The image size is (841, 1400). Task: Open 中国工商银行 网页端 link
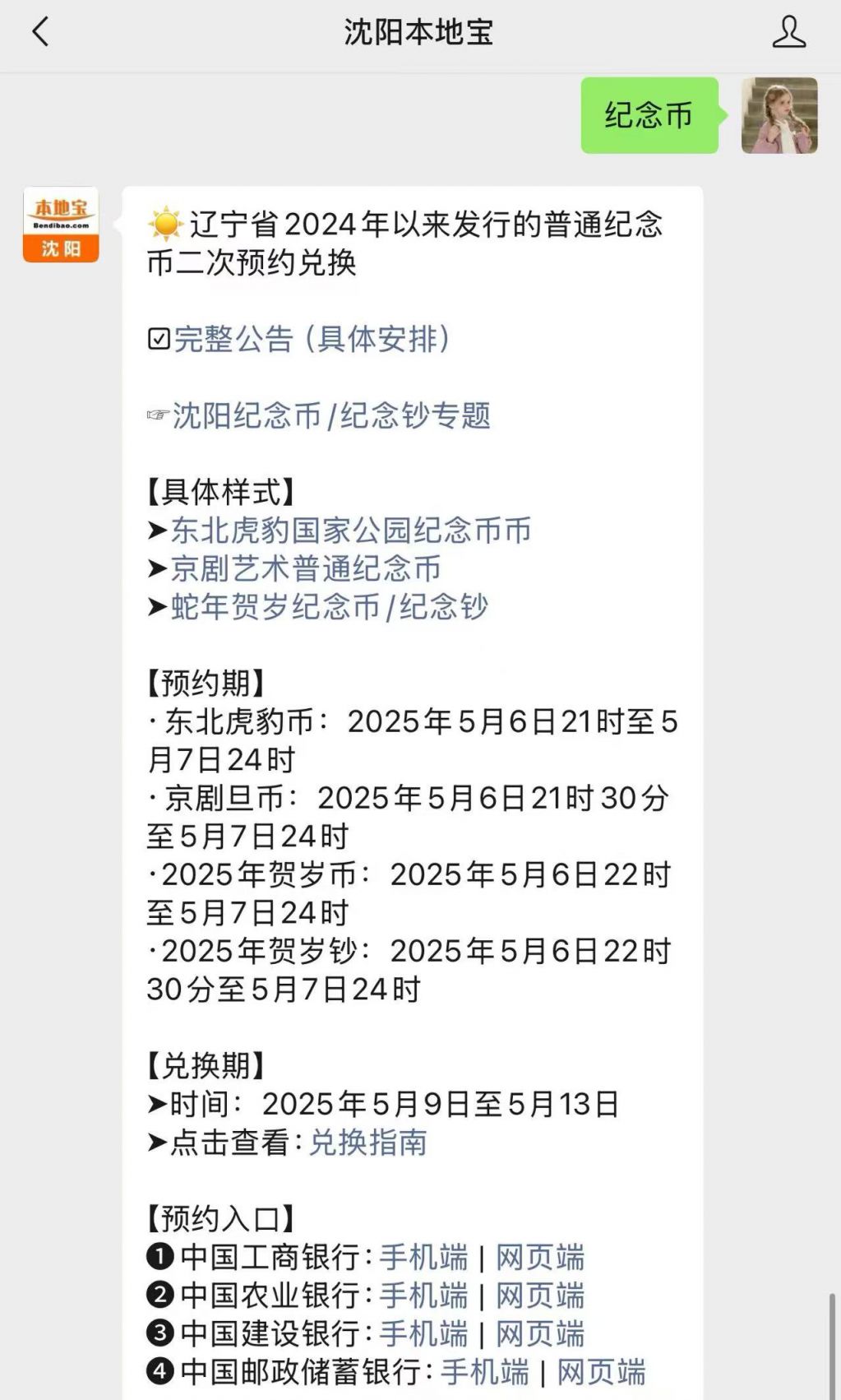pos(540,1258)
